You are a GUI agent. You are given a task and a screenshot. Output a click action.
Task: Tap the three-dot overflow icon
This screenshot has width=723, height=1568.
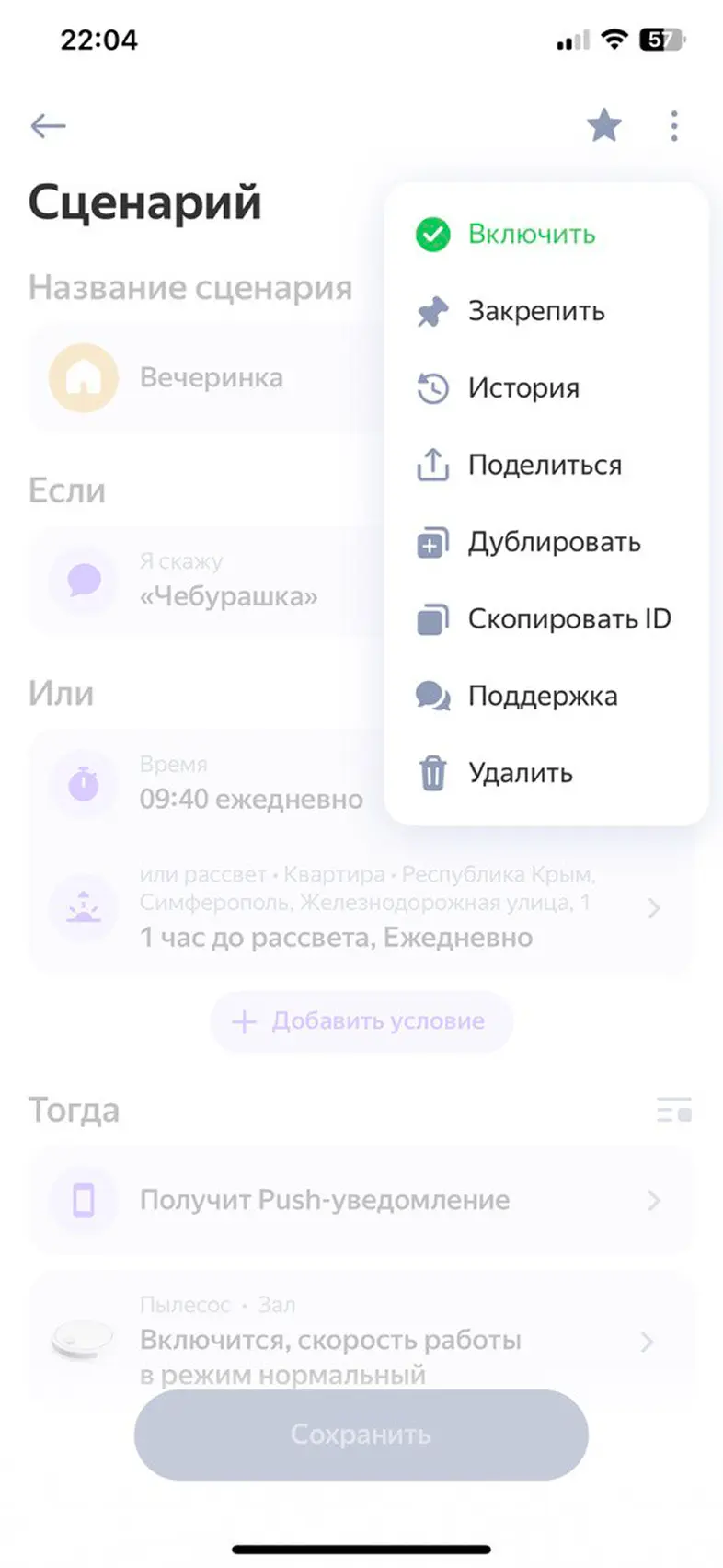(674, 125)
